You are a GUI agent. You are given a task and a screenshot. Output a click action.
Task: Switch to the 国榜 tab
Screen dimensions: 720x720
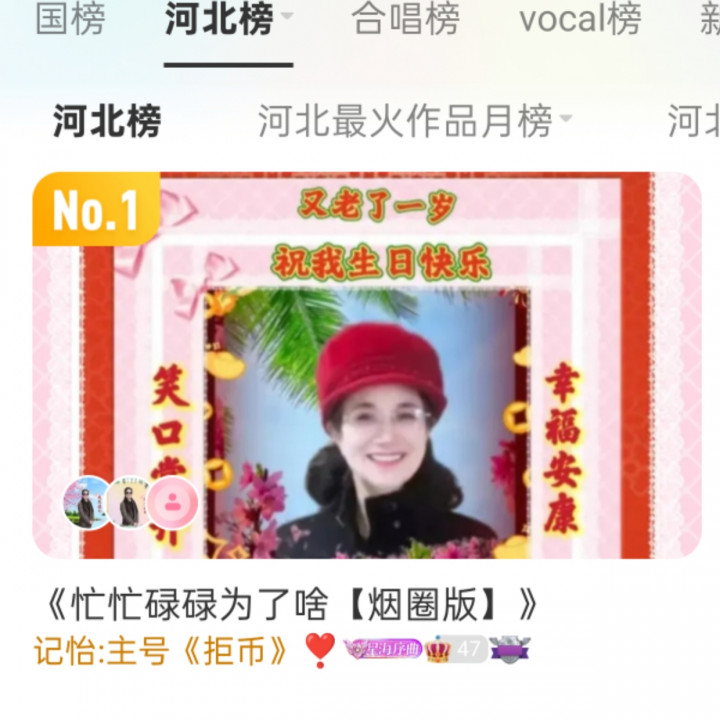[x=70, y=20]
